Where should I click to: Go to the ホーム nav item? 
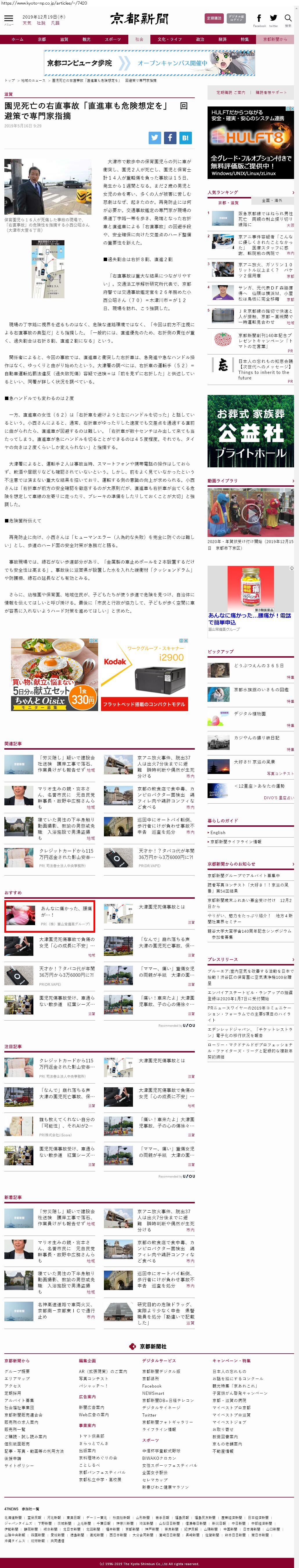[17, 39]
